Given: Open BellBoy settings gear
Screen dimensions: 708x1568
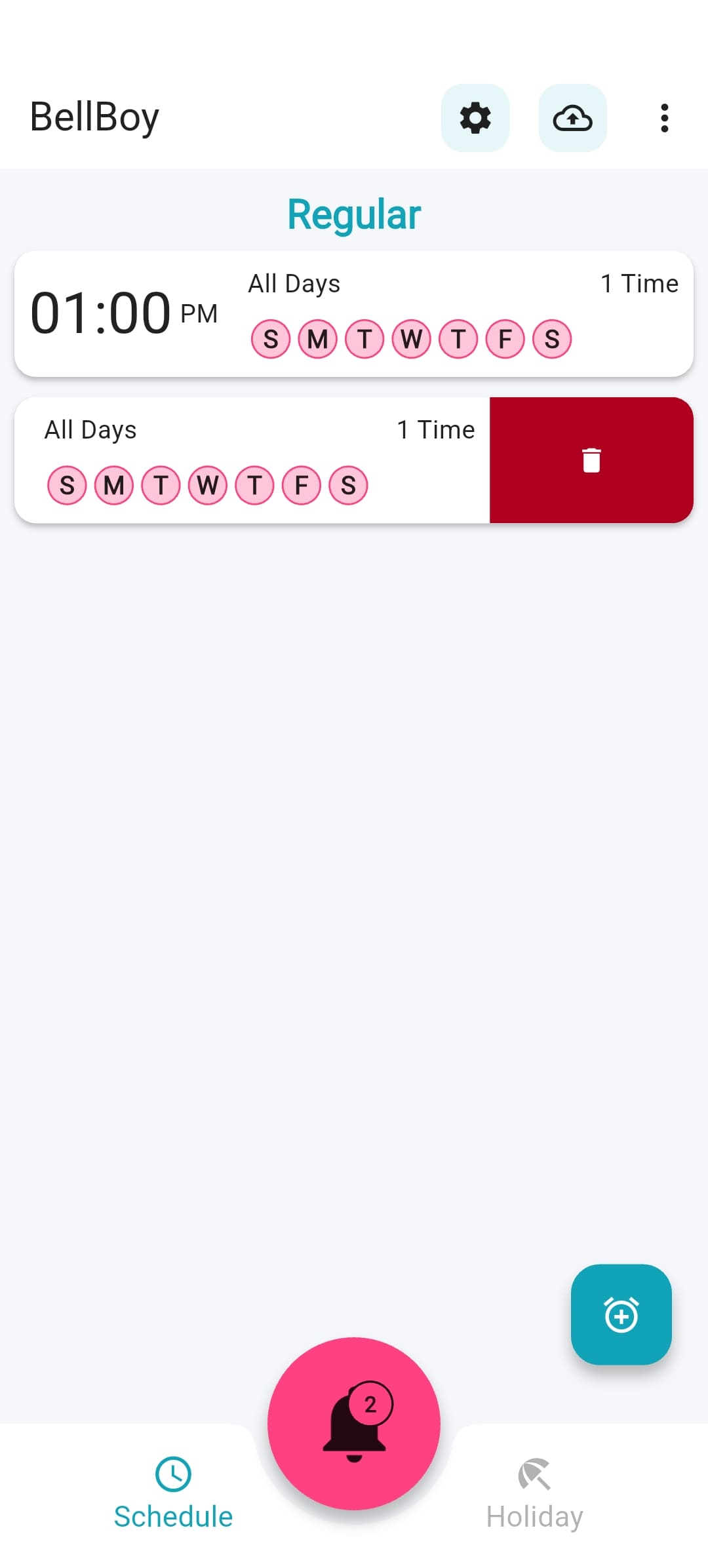Looking at the screenshot, I should pyautogui.click(x=475, y=118).
